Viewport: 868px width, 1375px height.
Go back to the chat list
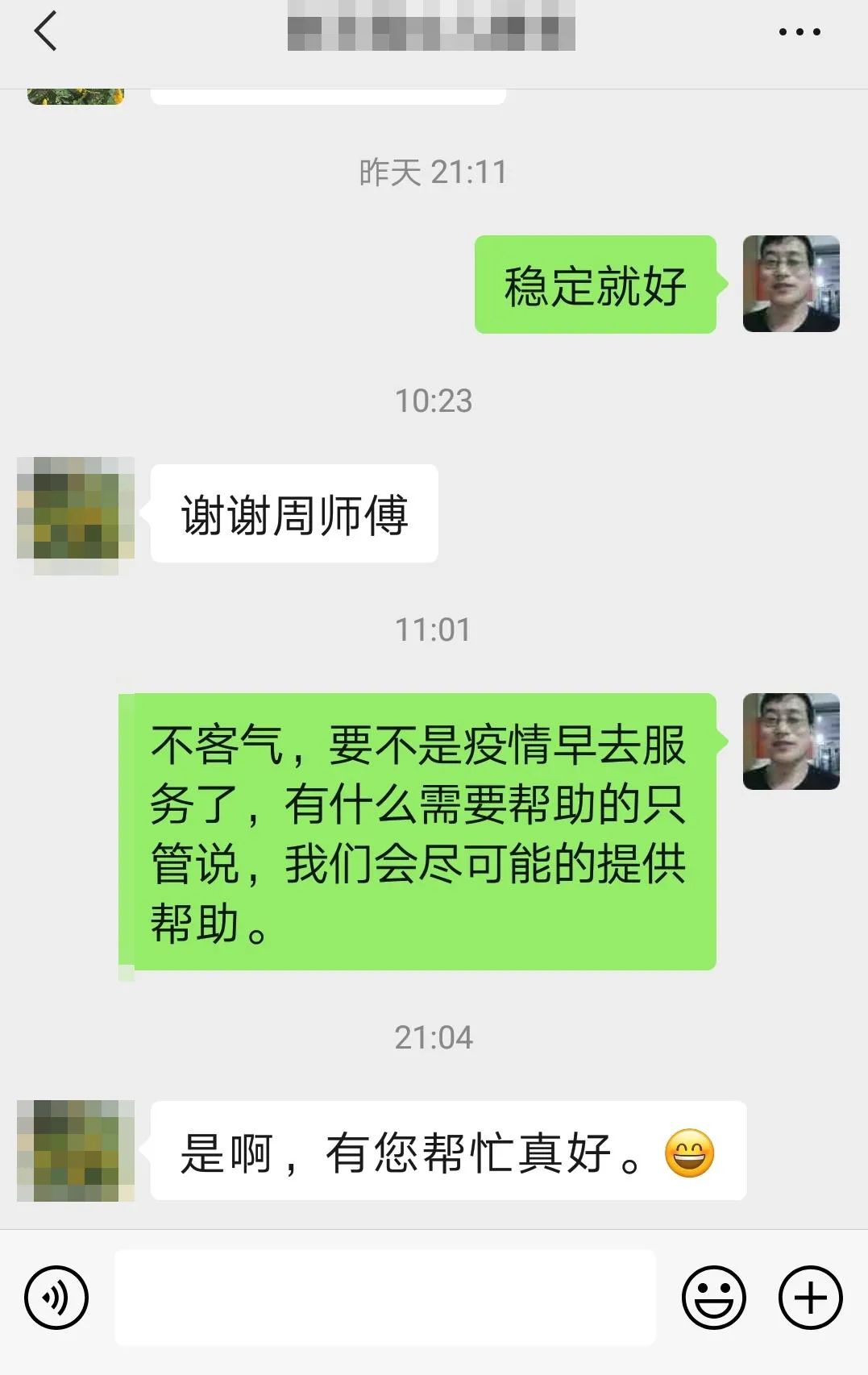coord(46,31)
